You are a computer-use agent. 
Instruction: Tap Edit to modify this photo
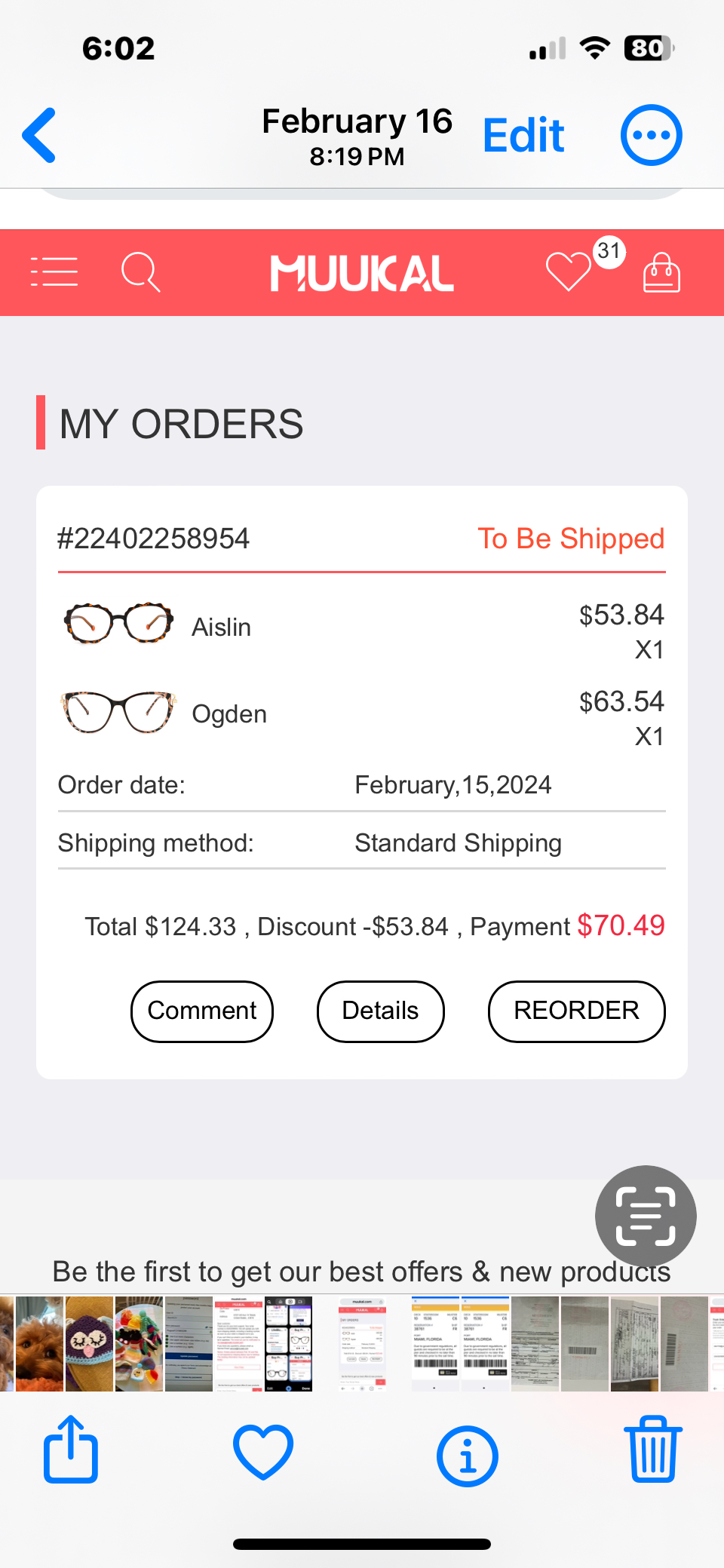click(x=523, y=136)
